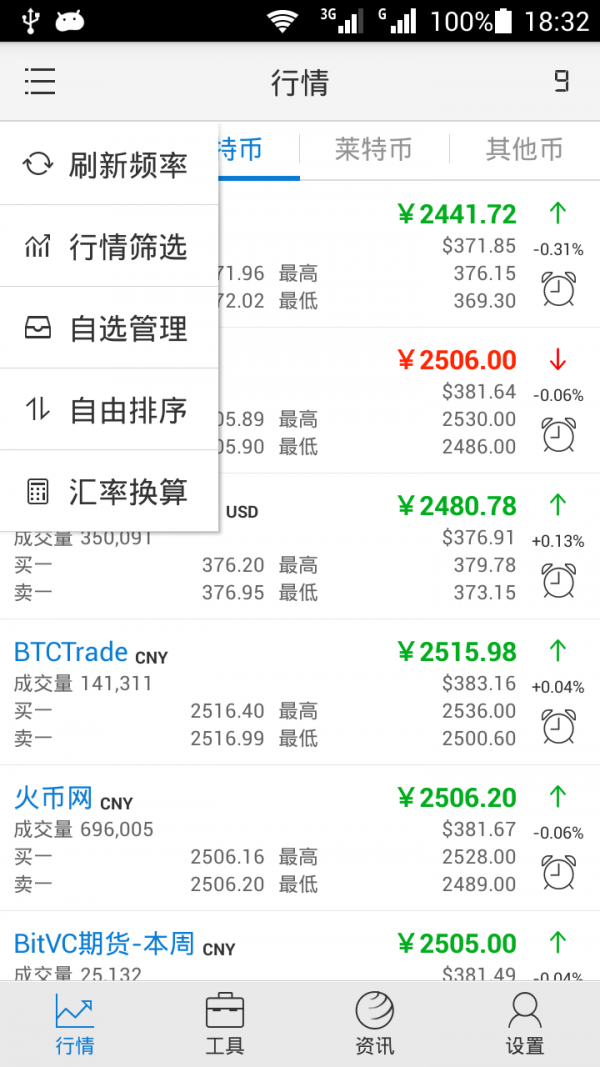
Task: Tap the countdown number 9 at top right
Action: [561, 82]
